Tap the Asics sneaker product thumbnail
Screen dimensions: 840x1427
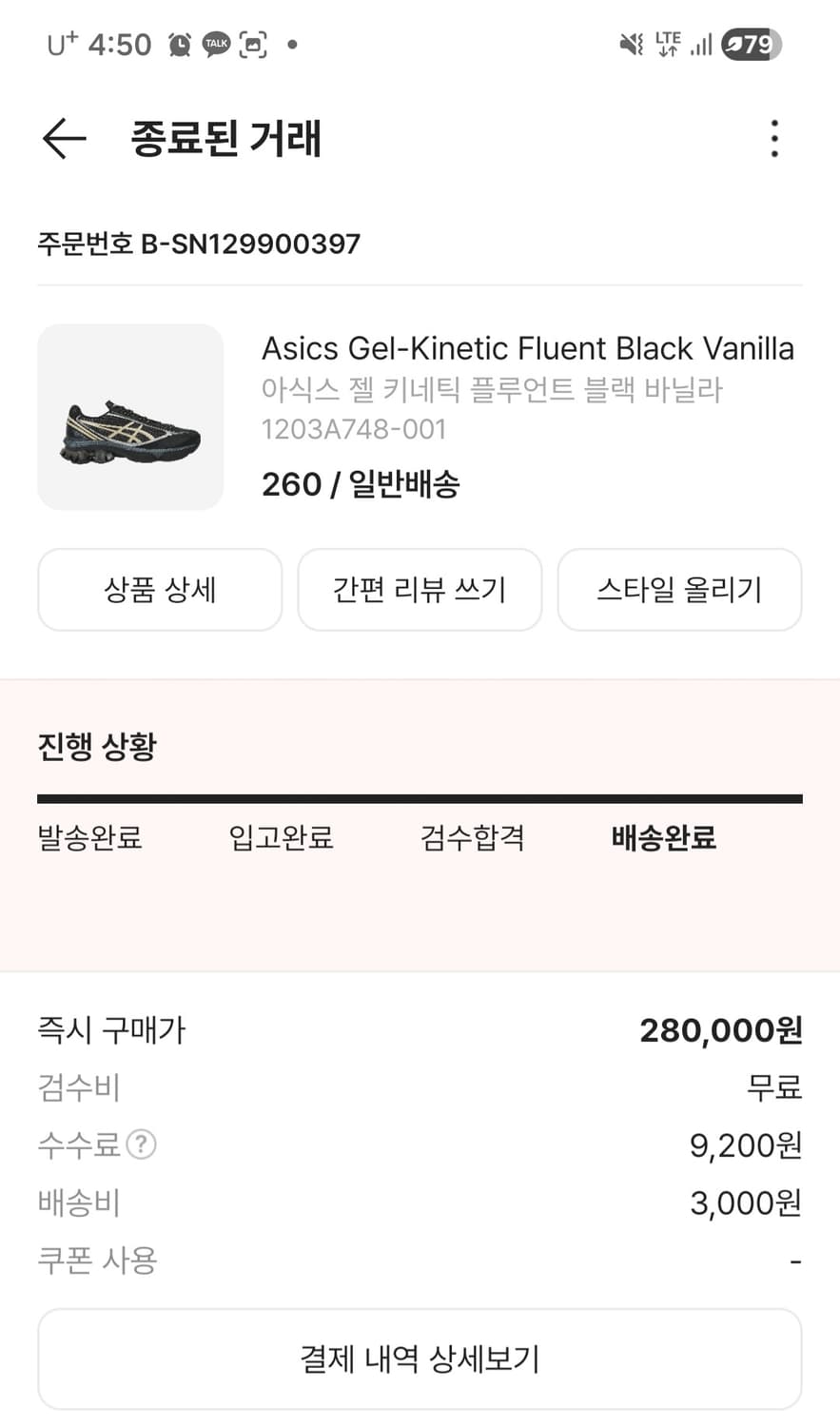tap(129, 417)
